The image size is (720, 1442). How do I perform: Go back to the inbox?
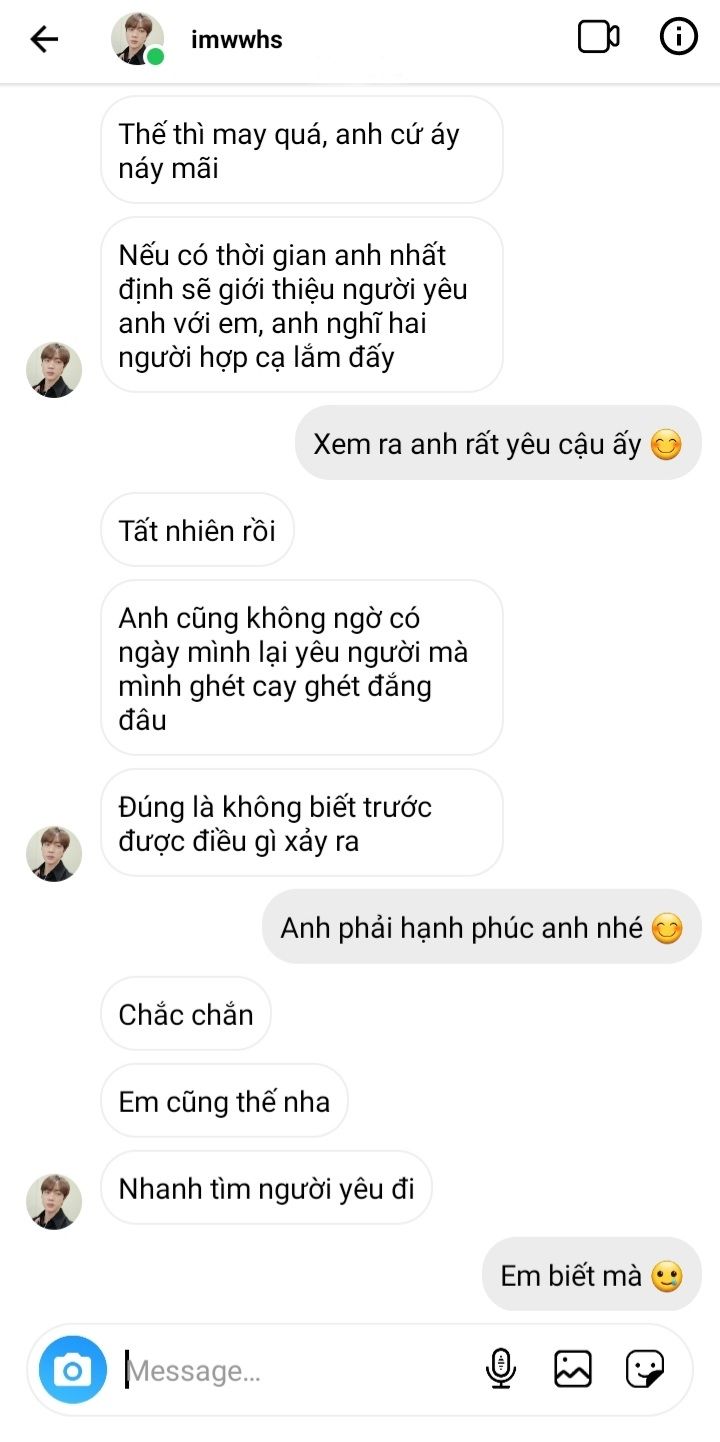coord(44,40)
